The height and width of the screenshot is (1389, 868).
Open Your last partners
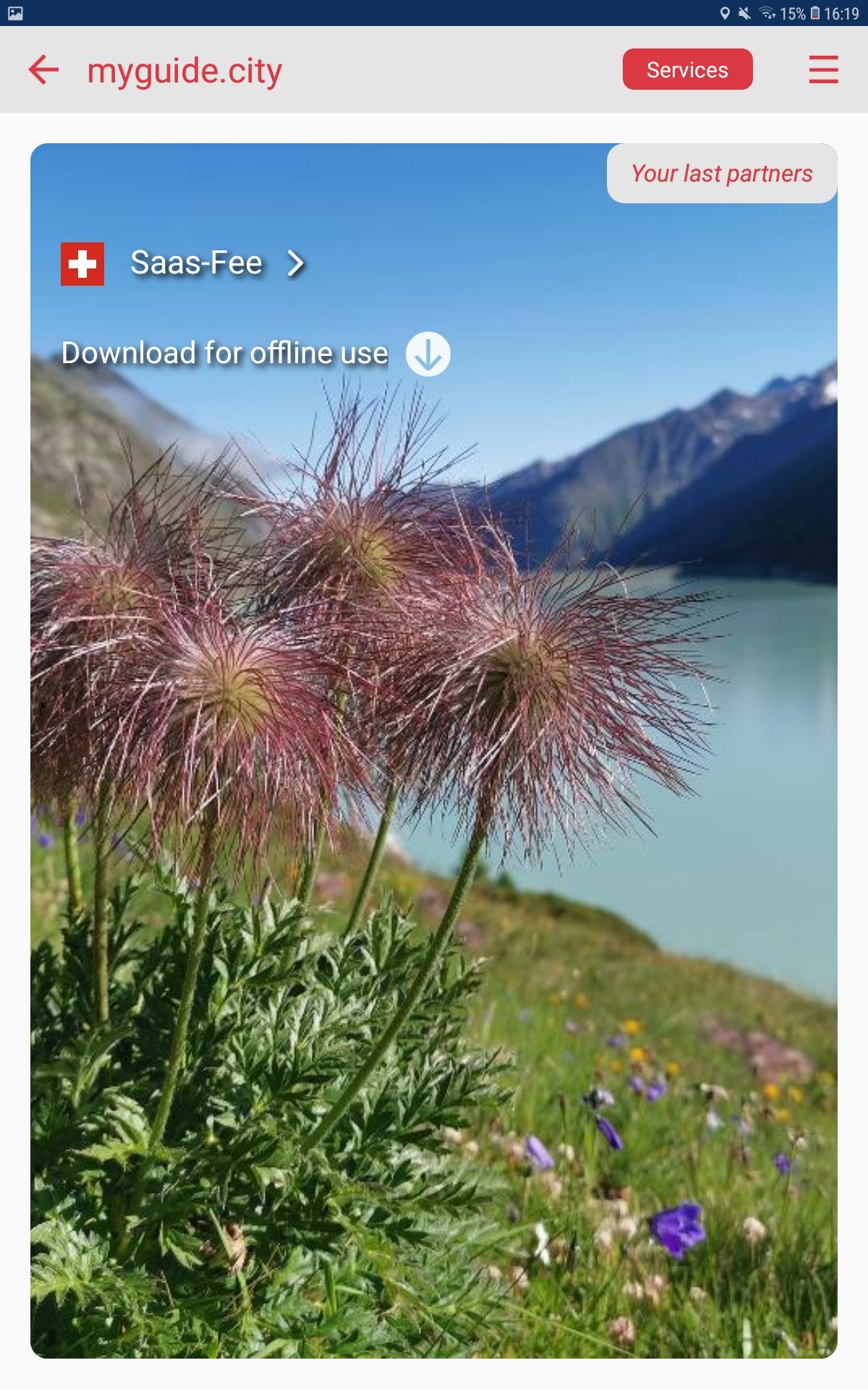tap(721, 174)
